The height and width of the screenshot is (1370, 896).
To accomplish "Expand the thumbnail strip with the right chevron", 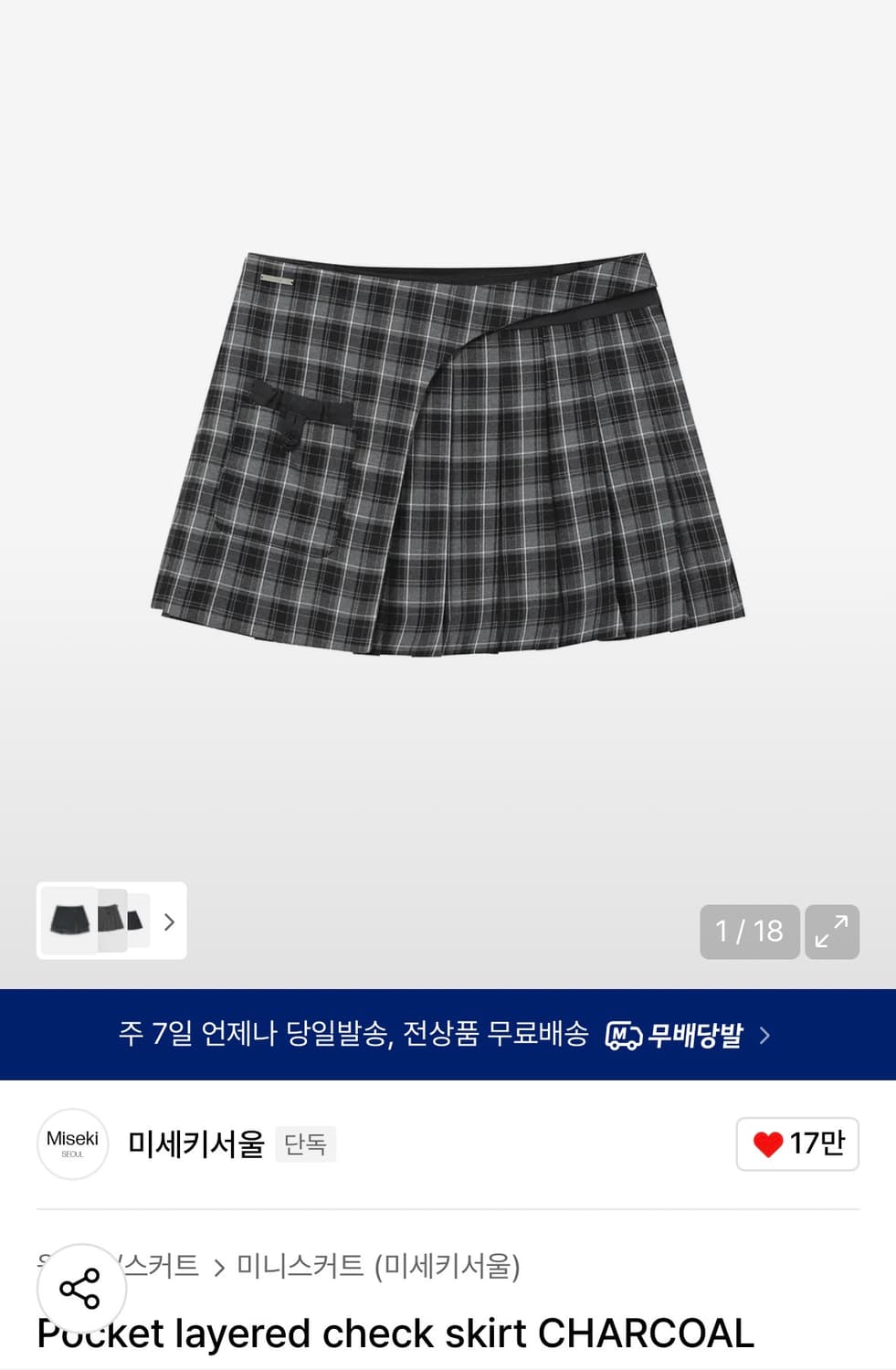I will [x=168, y=923].
